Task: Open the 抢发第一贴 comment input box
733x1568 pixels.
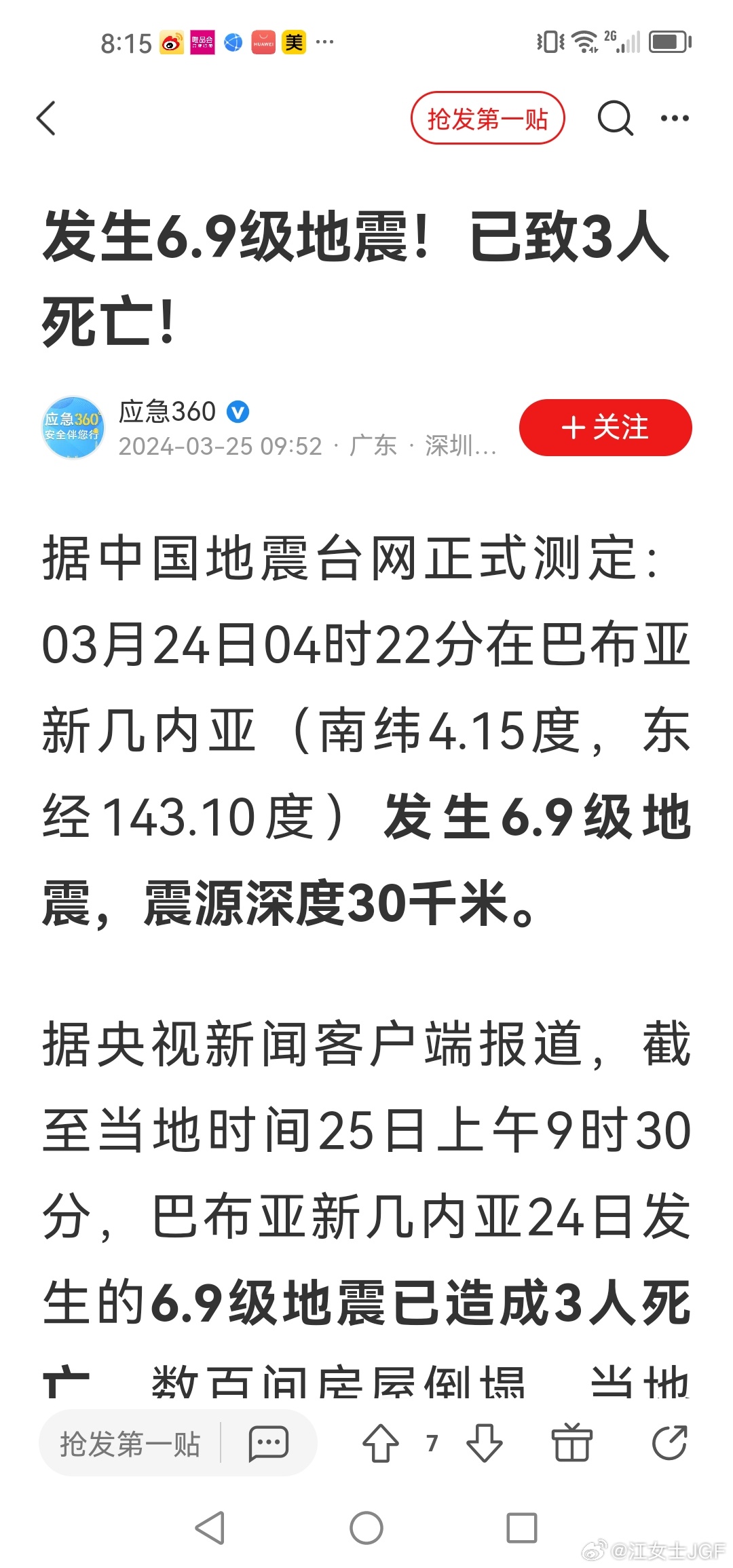Action: click(x=129, y=1444)
